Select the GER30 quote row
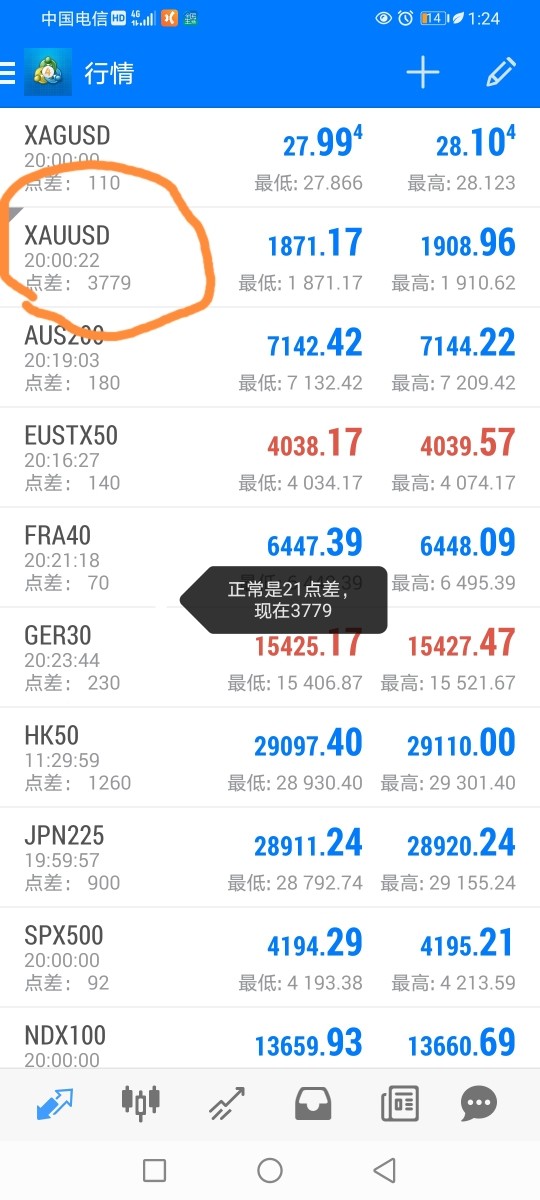 pos(270,658)
